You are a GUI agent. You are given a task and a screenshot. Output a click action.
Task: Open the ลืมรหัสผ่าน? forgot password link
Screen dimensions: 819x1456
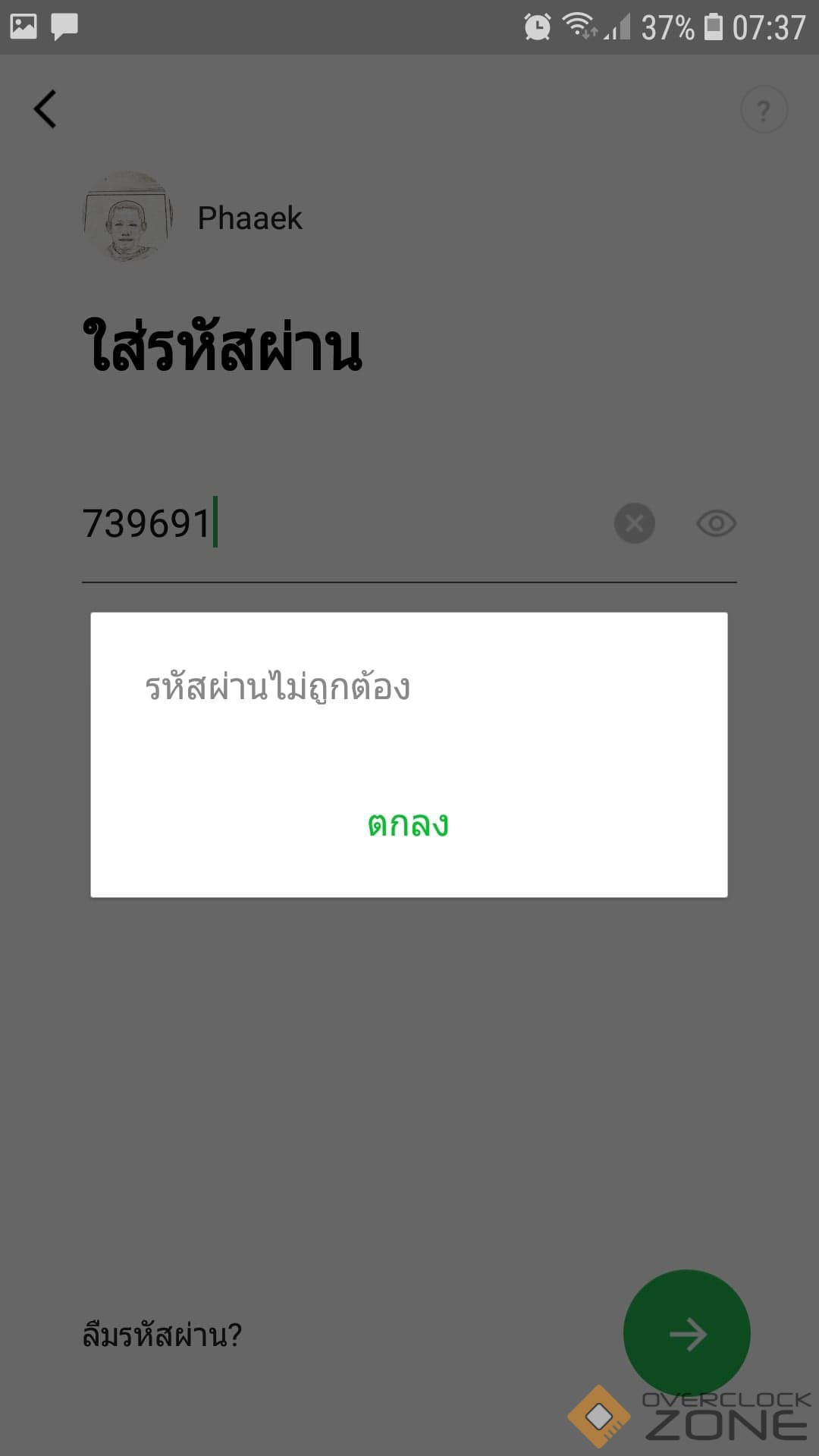[x=162, y=1335]
